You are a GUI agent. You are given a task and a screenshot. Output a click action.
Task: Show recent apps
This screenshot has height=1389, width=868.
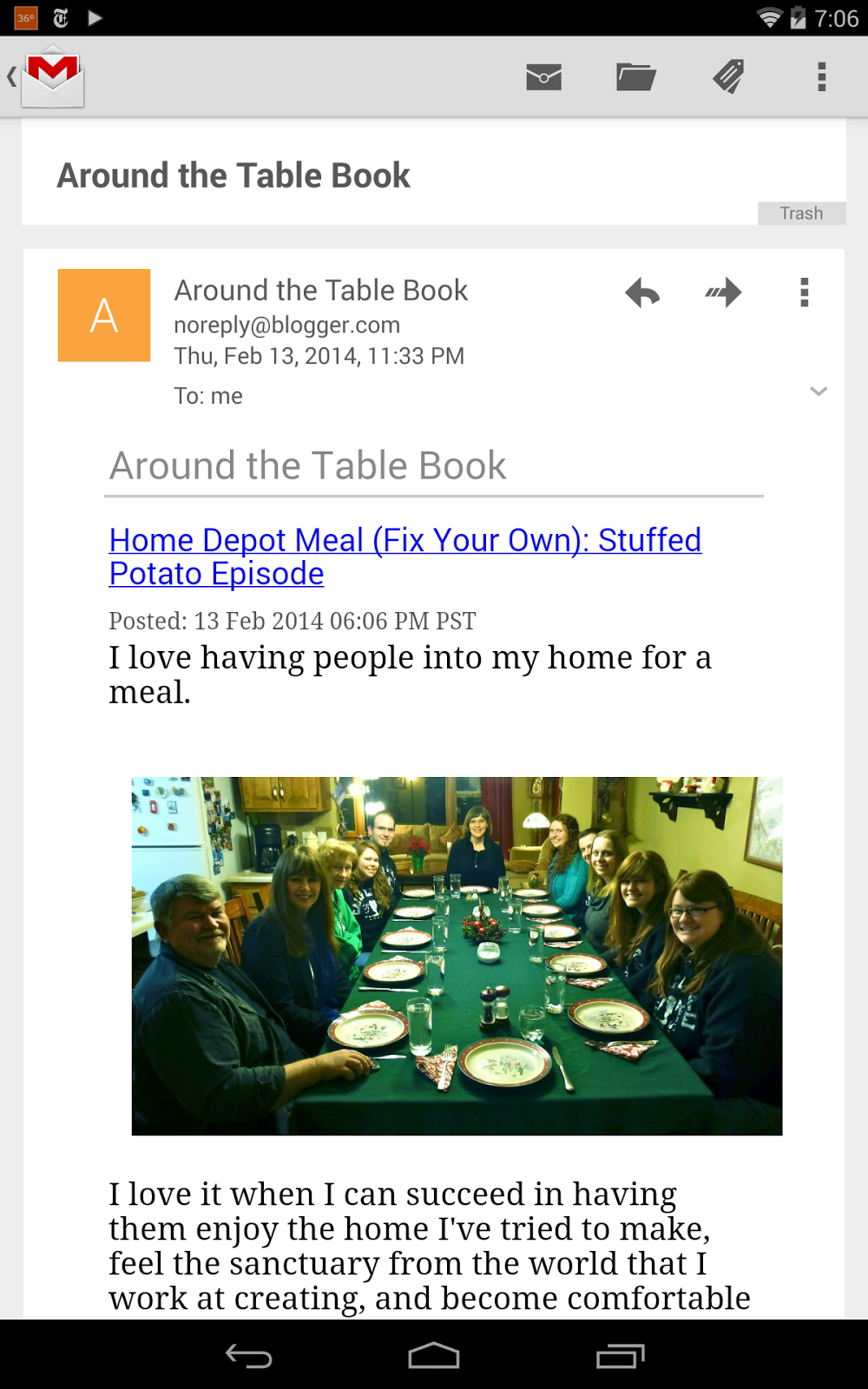[620, 1355]
